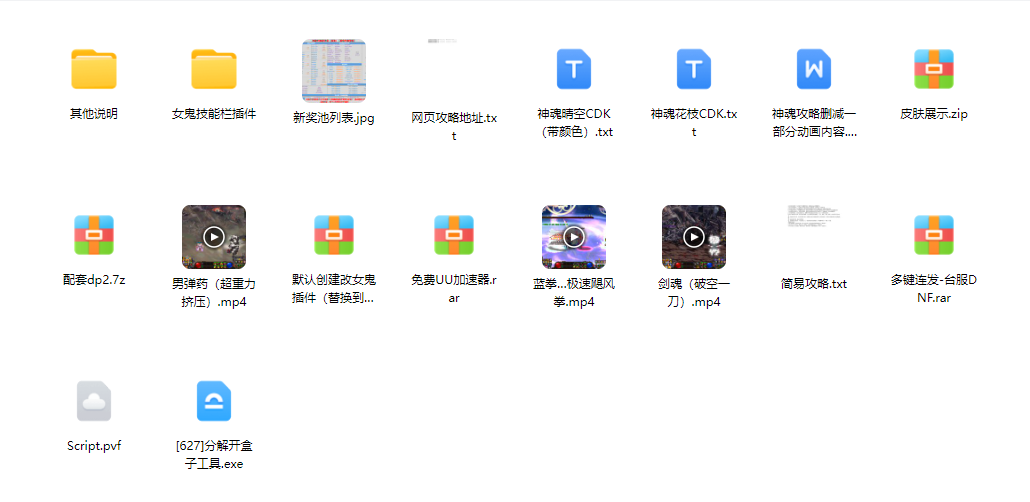Image resolution: width=1030 pixels, height=502 pixels.
Task: Play the 男弹药（超重力挤压）.mp4 video
Action: coord(214,237)
